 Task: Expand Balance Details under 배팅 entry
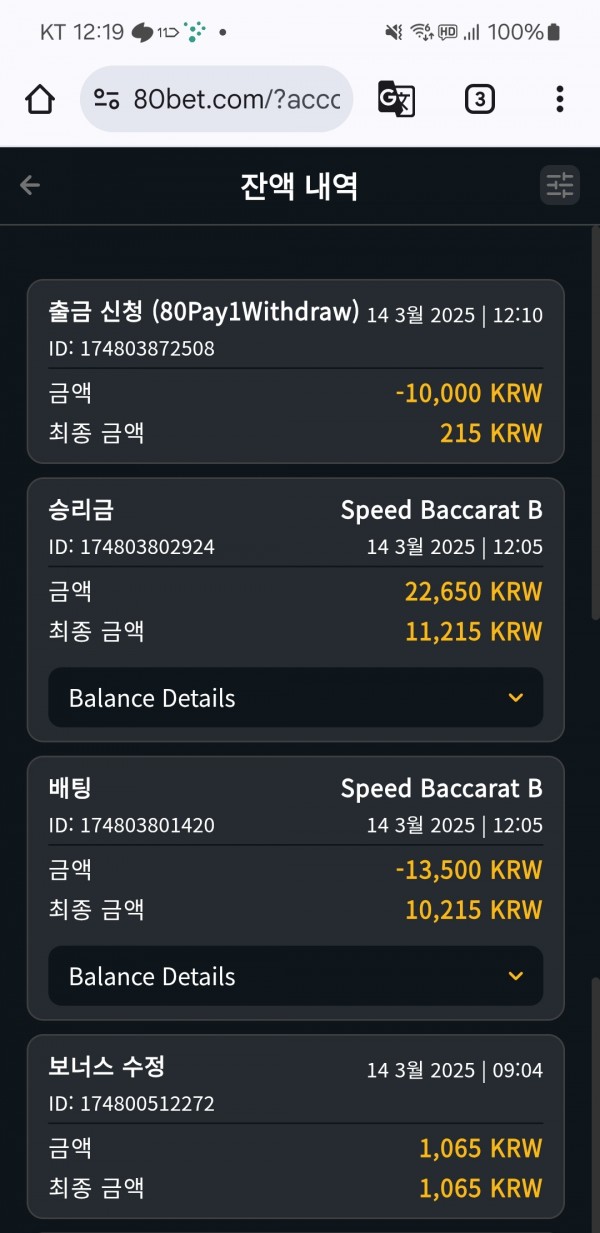pos(295,976)
